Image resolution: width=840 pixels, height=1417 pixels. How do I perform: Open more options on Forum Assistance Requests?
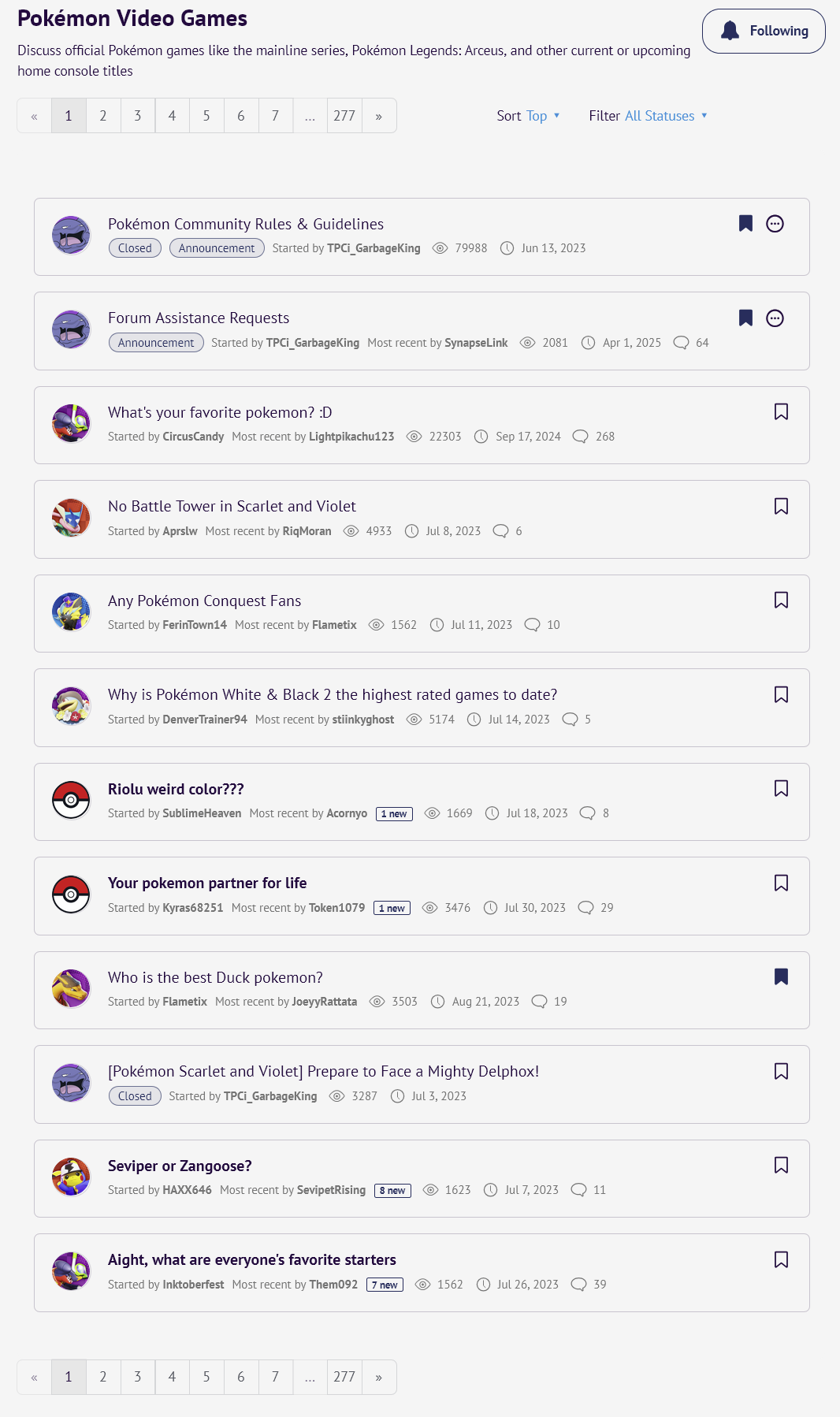[x=775, y=318]
